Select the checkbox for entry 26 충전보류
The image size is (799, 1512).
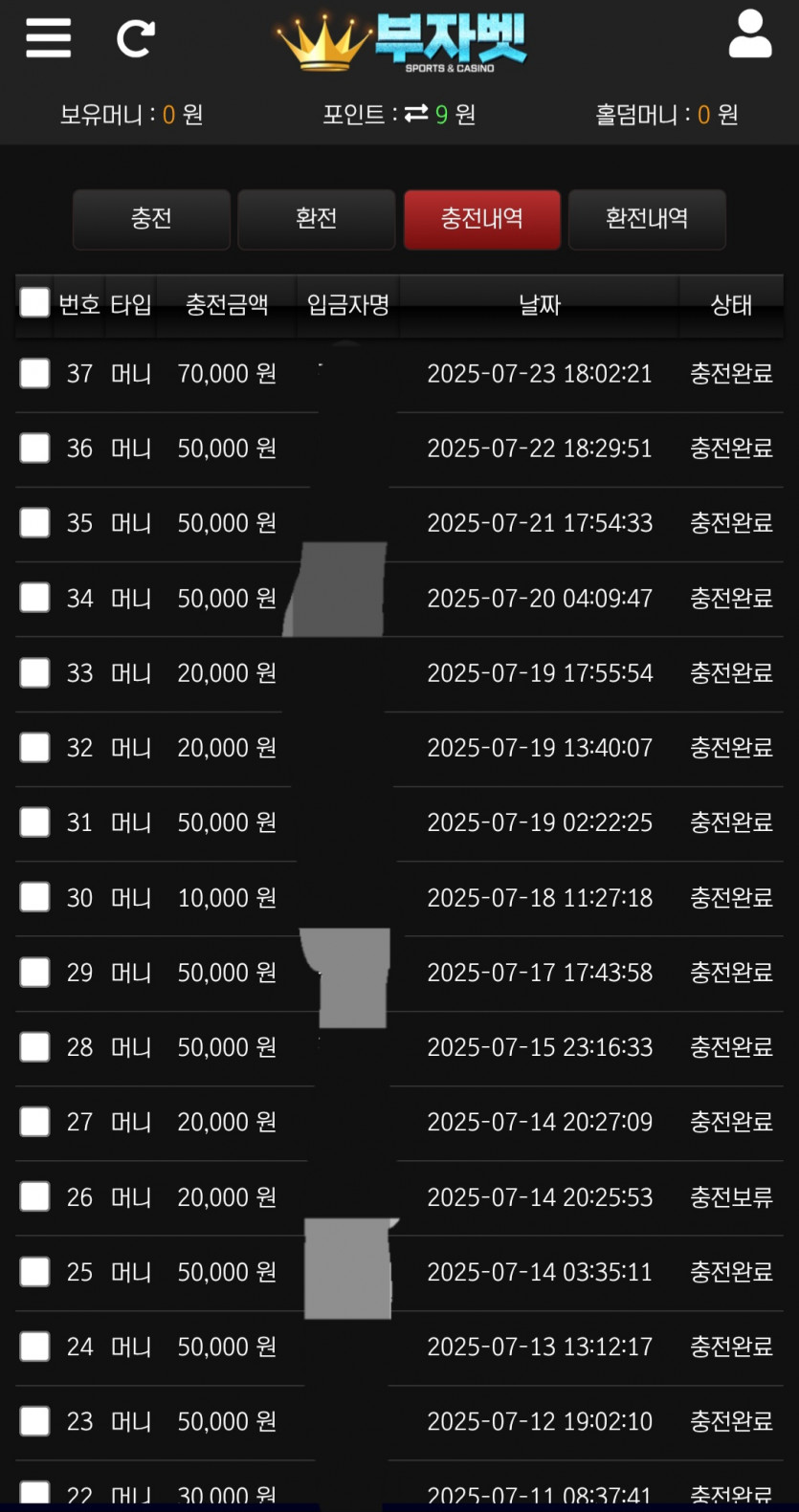[x=34, y=1196]
